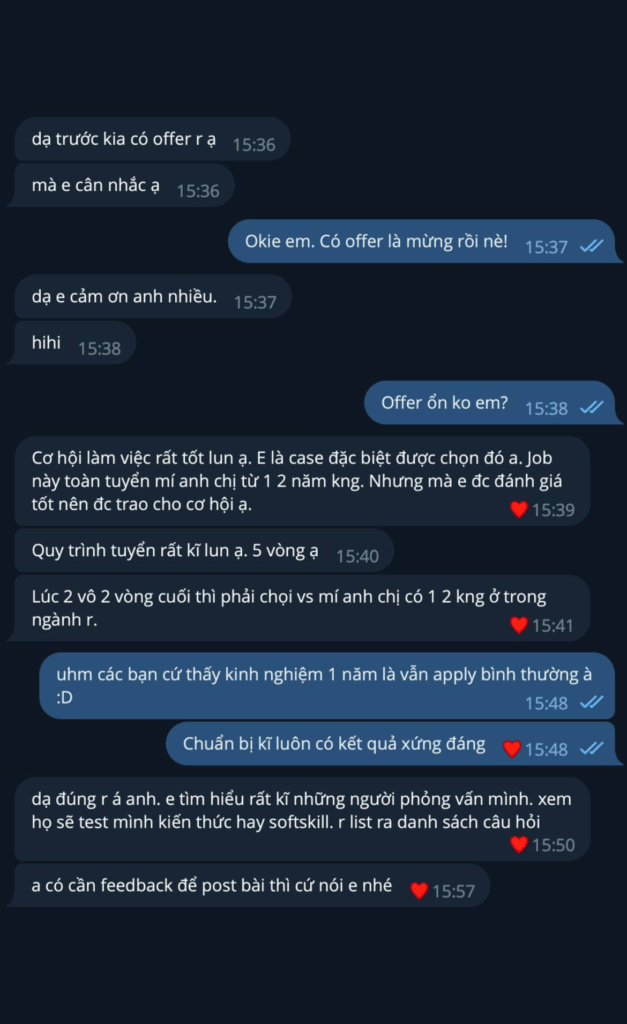
Task: Tap the heart reaction on the 15:39 message
Action: pos(519,509)
